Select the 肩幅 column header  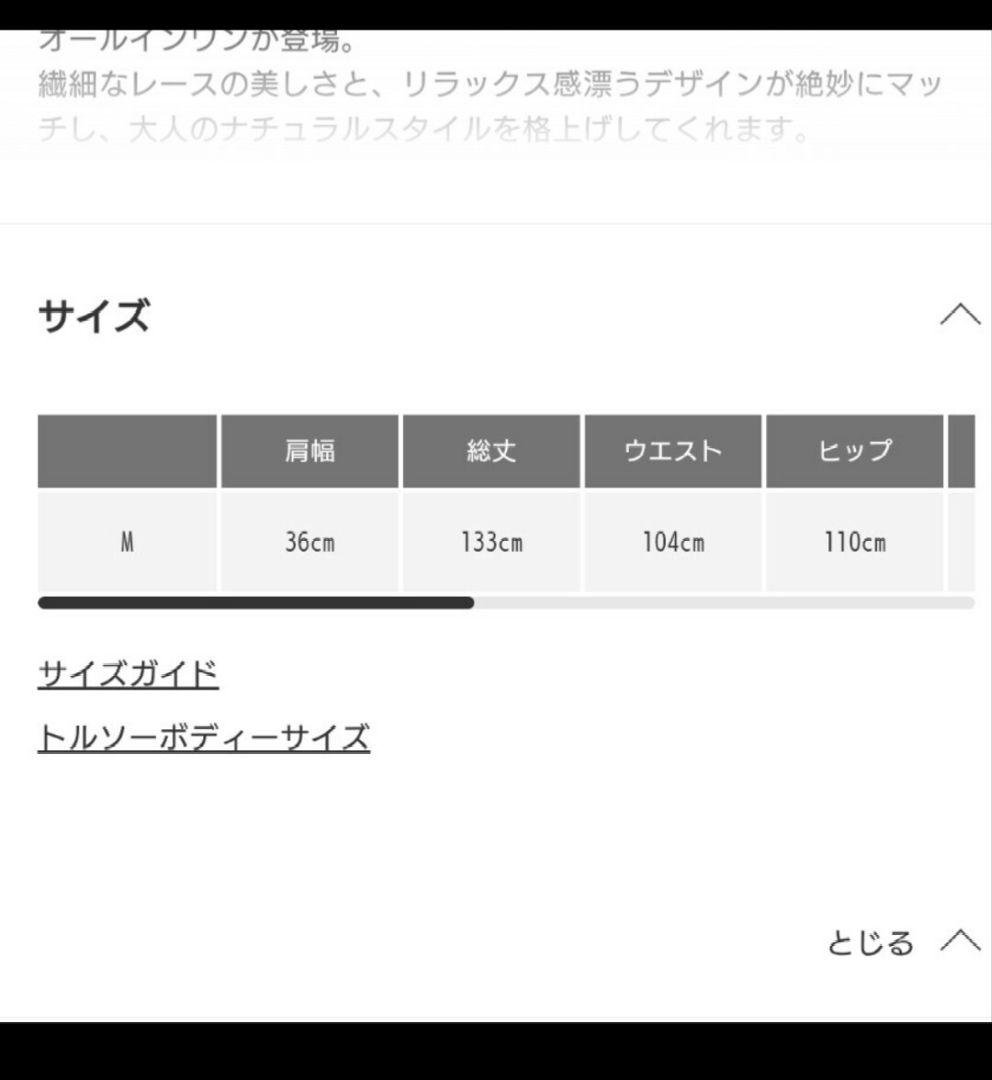[310, 451]
